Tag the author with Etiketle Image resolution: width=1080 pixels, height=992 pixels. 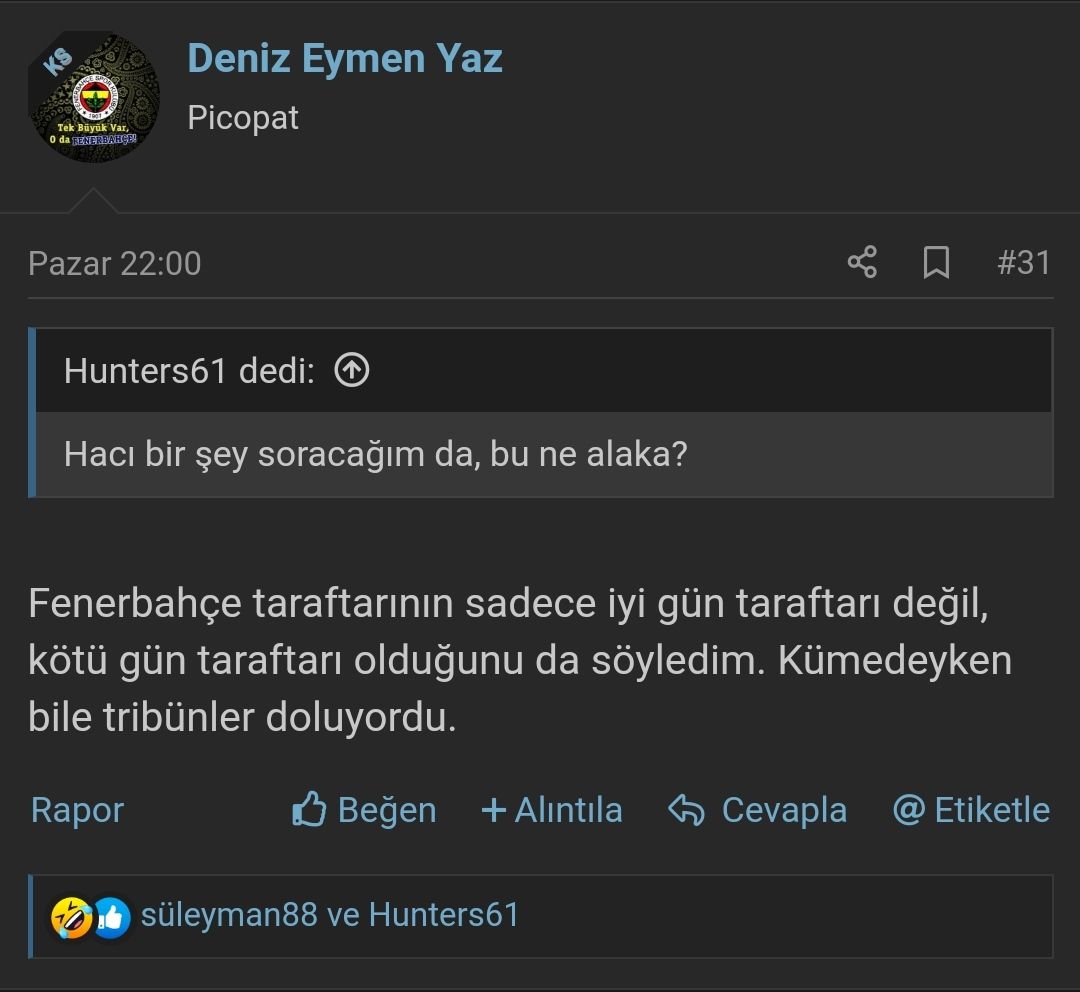click(x=971, y=810)
